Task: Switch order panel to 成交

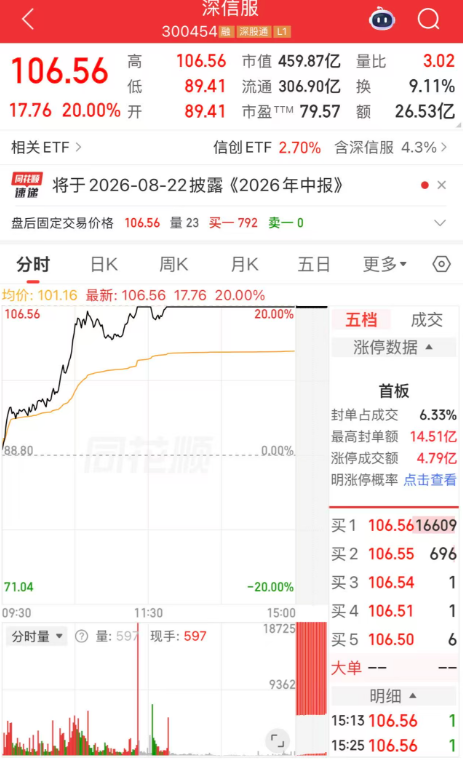Action: [x=427, y=320]
